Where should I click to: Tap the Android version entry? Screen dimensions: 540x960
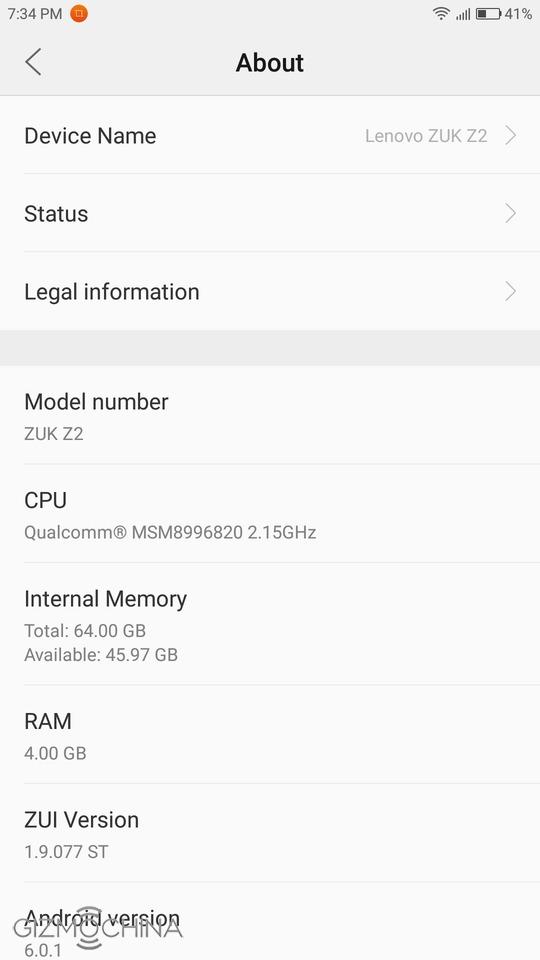pyautogui.click(x=270, y=921)
